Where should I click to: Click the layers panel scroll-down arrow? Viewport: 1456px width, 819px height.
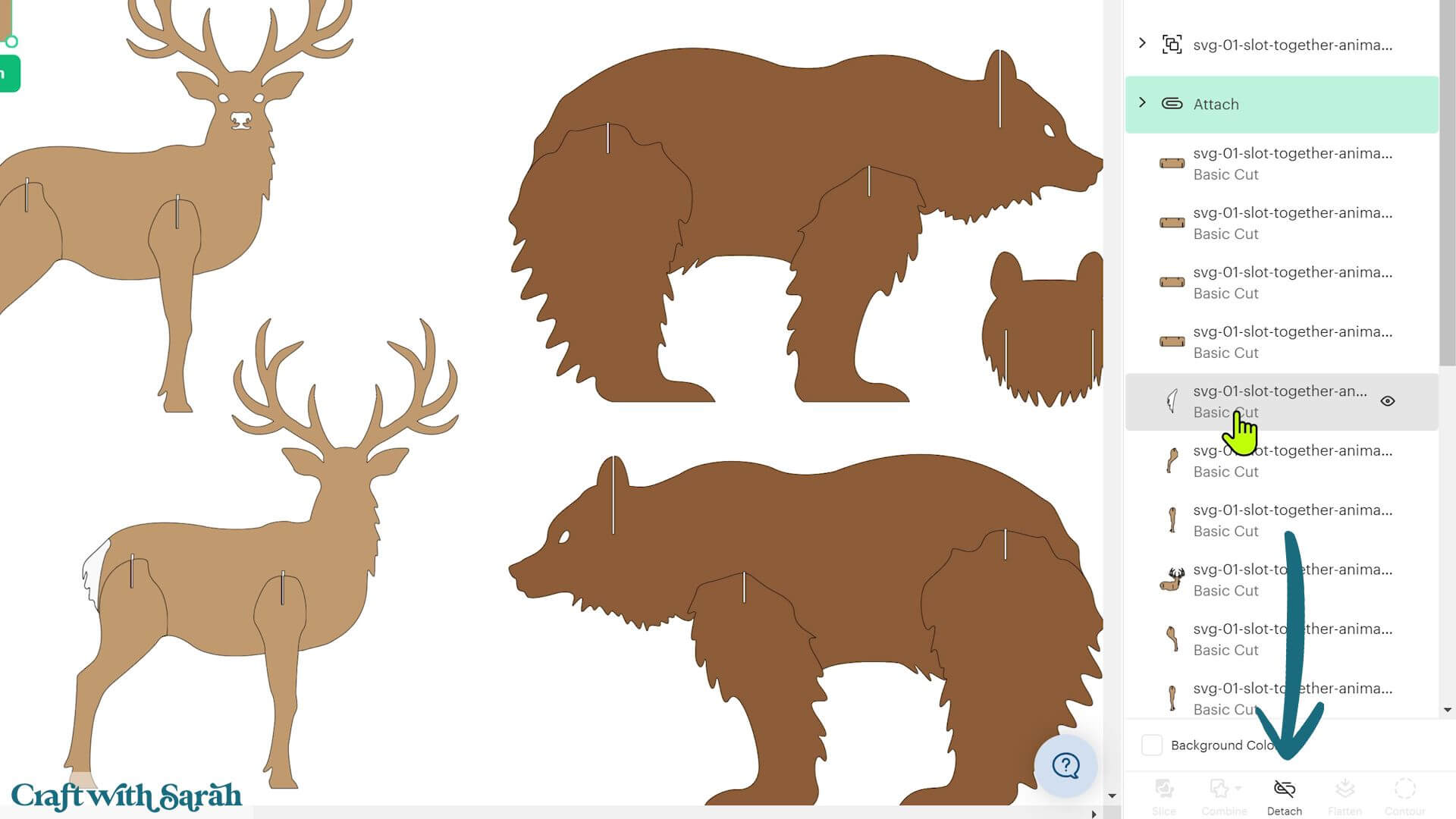click(x=1448, y=711)
